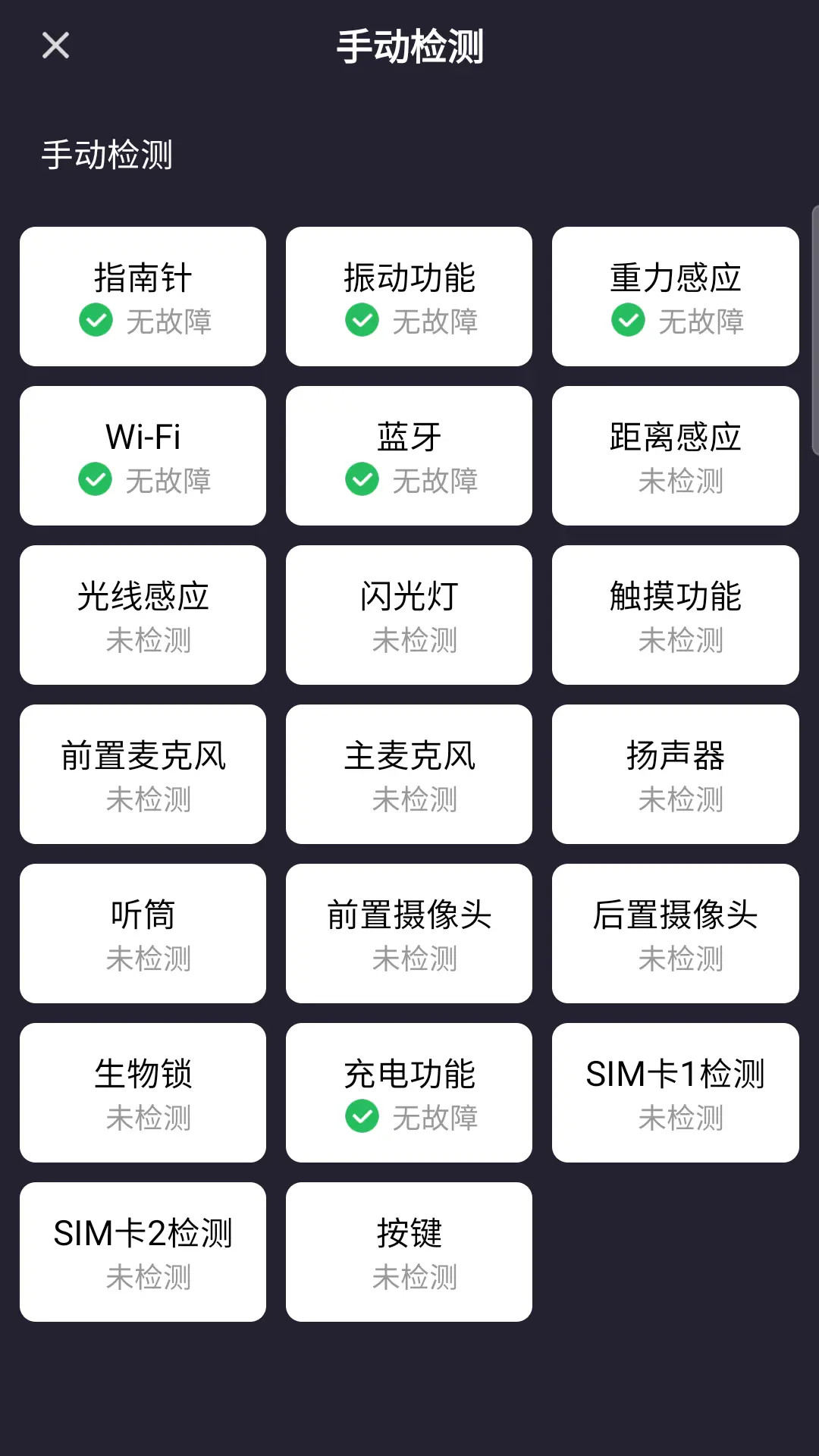Start the 触摸功能 touch screen test
This screenshot has width=819, height=1456.
coord(675,614)
